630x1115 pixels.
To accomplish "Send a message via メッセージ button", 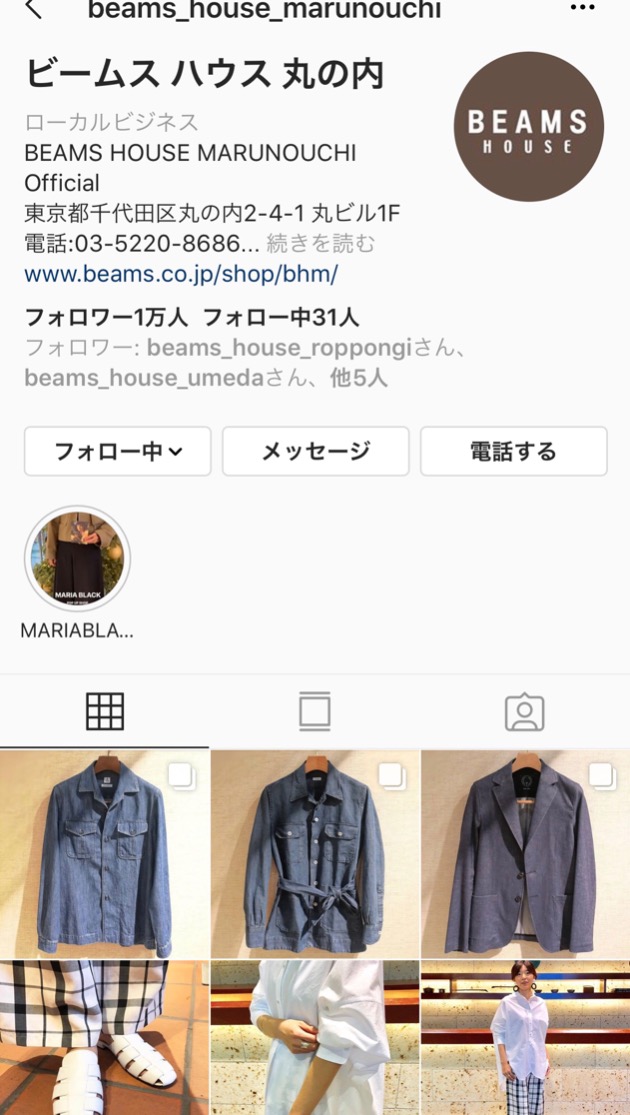I will [315, 451].
